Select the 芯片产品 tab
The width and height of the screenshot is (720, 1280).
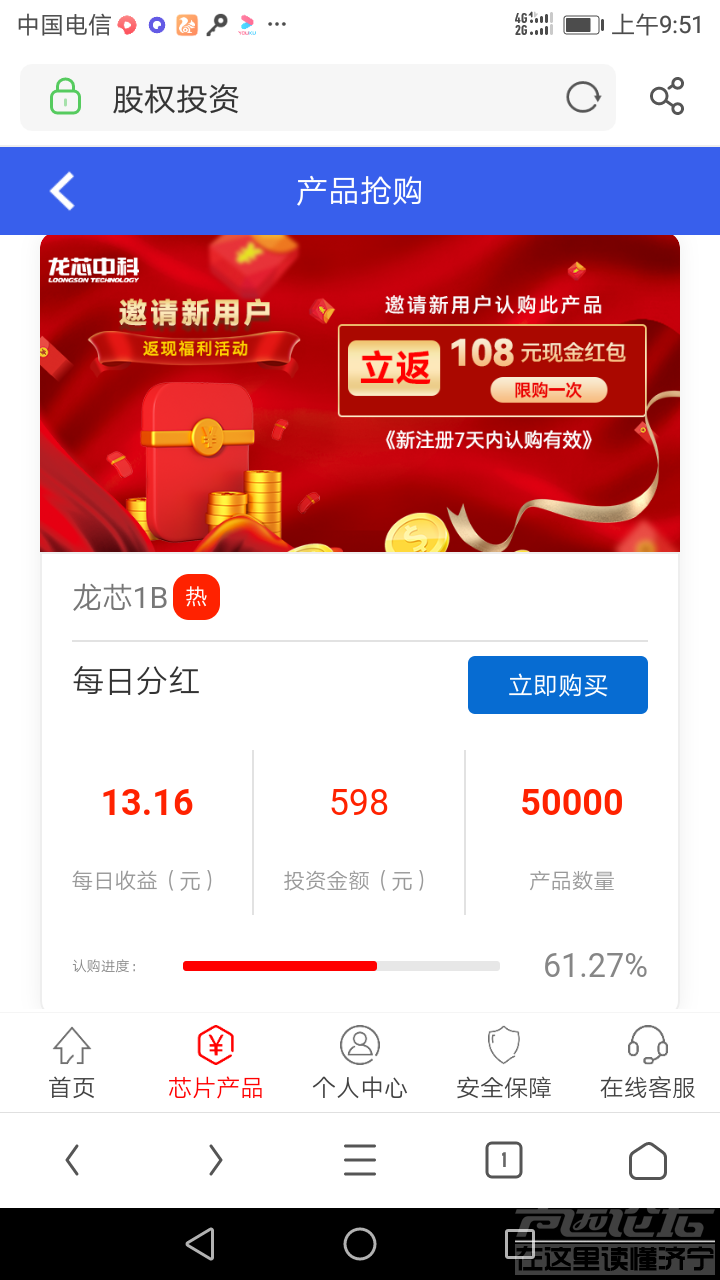coord(215,1063)
